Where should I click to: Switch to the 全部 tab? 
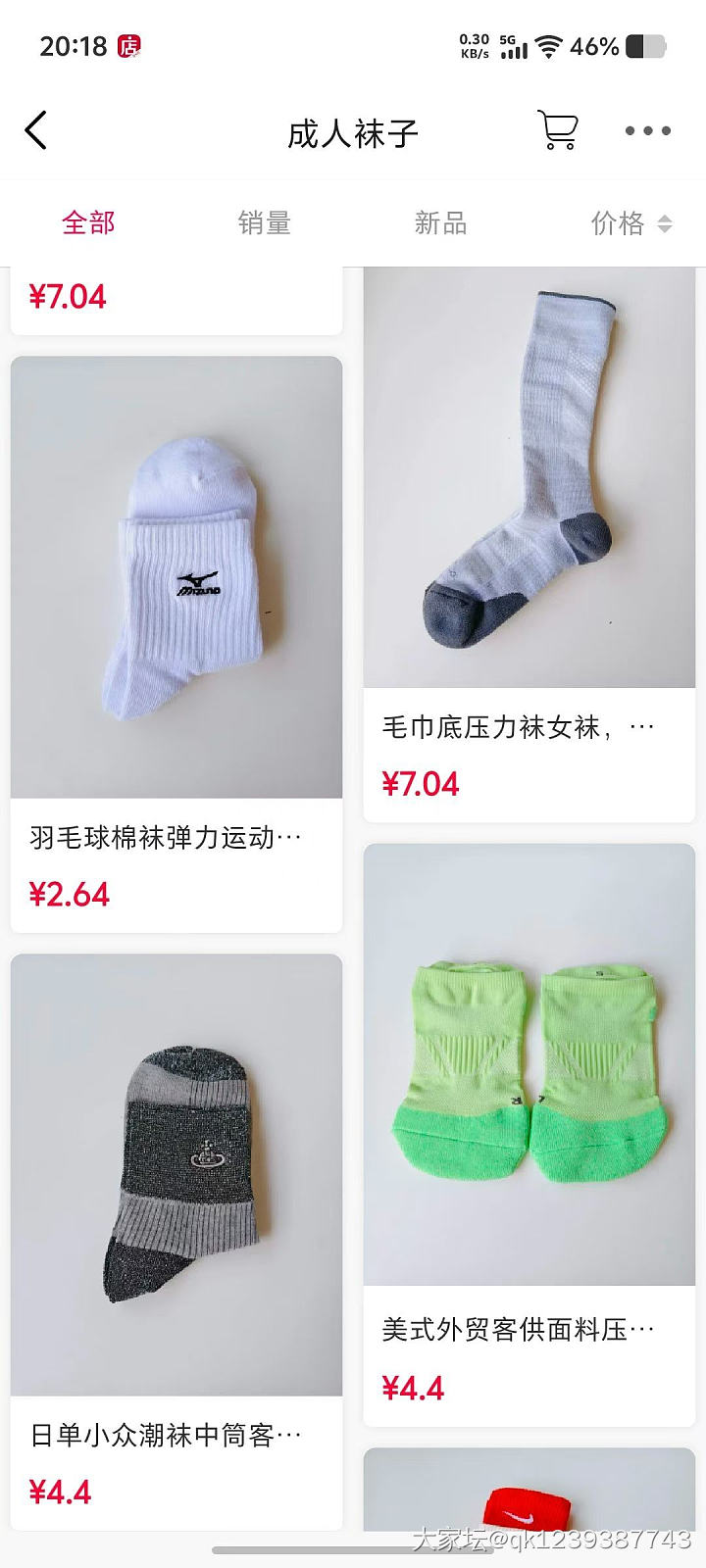[x=87, y=223]
